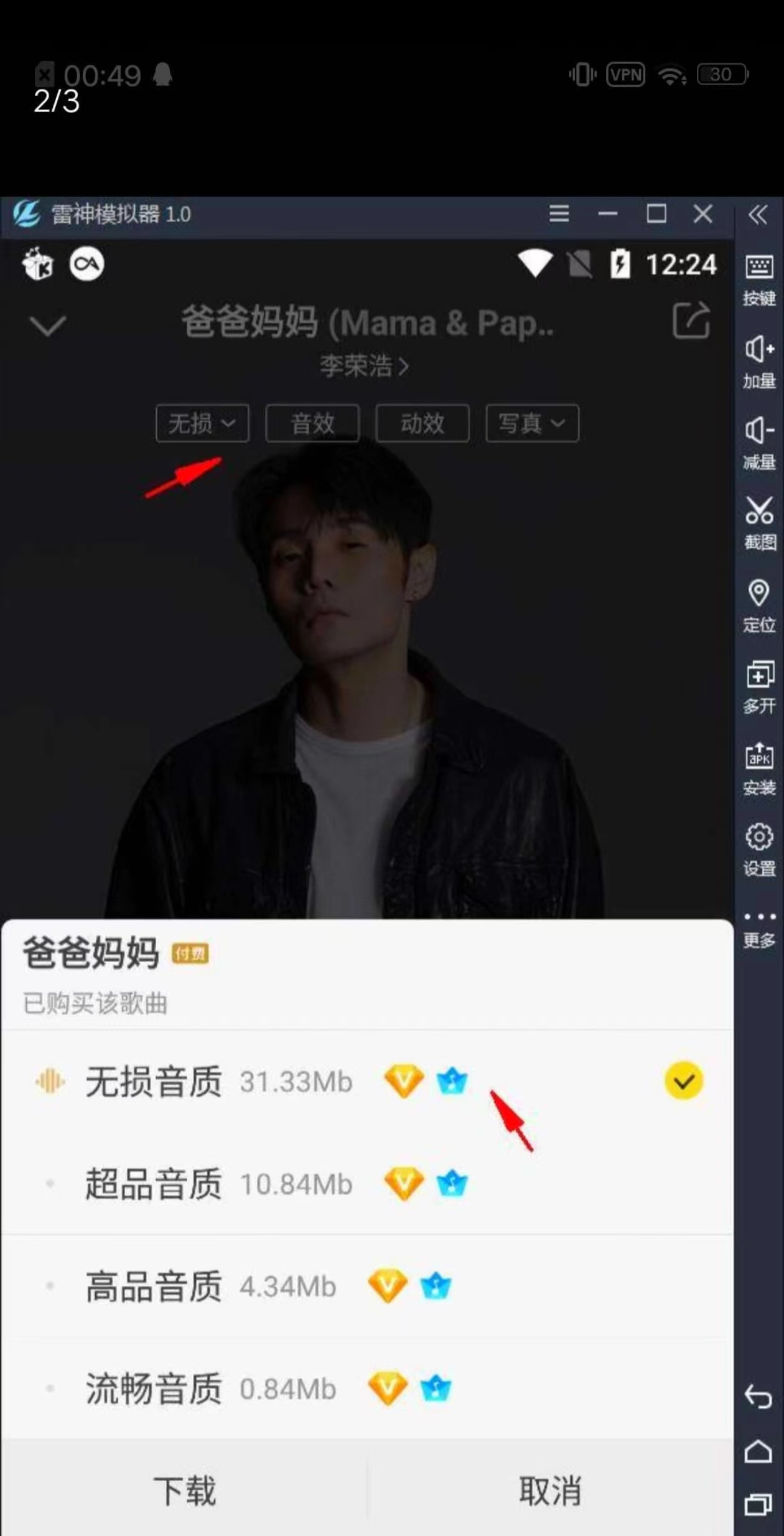Open the 动效 animation option
Screen dimensions: 784x1536
click(x=422, y=423)
